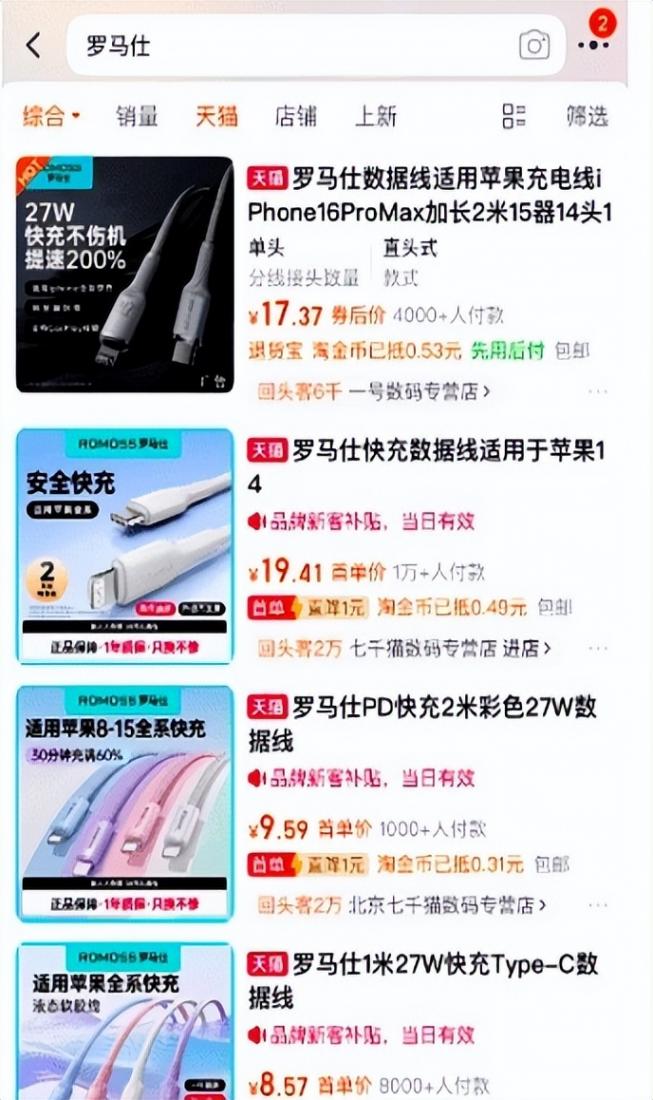Switch to the 店铺 tab
The width and height of the screenshot is (653, 1100).
pyautogui.click(x=296, y=116)
